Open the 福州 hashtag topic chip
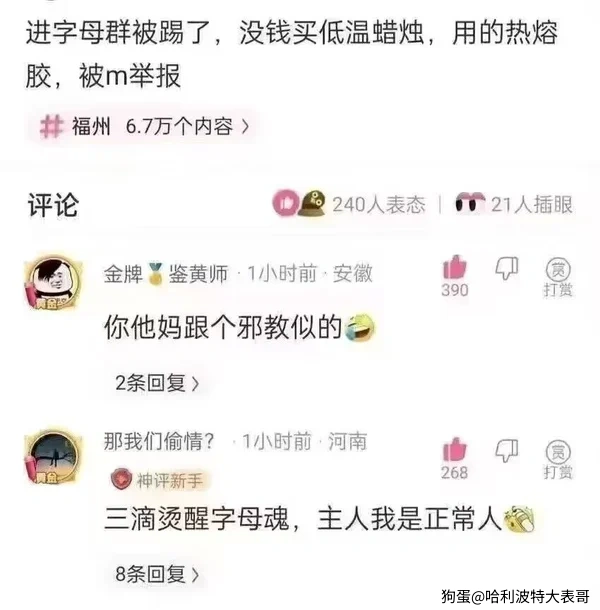600x610 pixels. click(144, 126)
